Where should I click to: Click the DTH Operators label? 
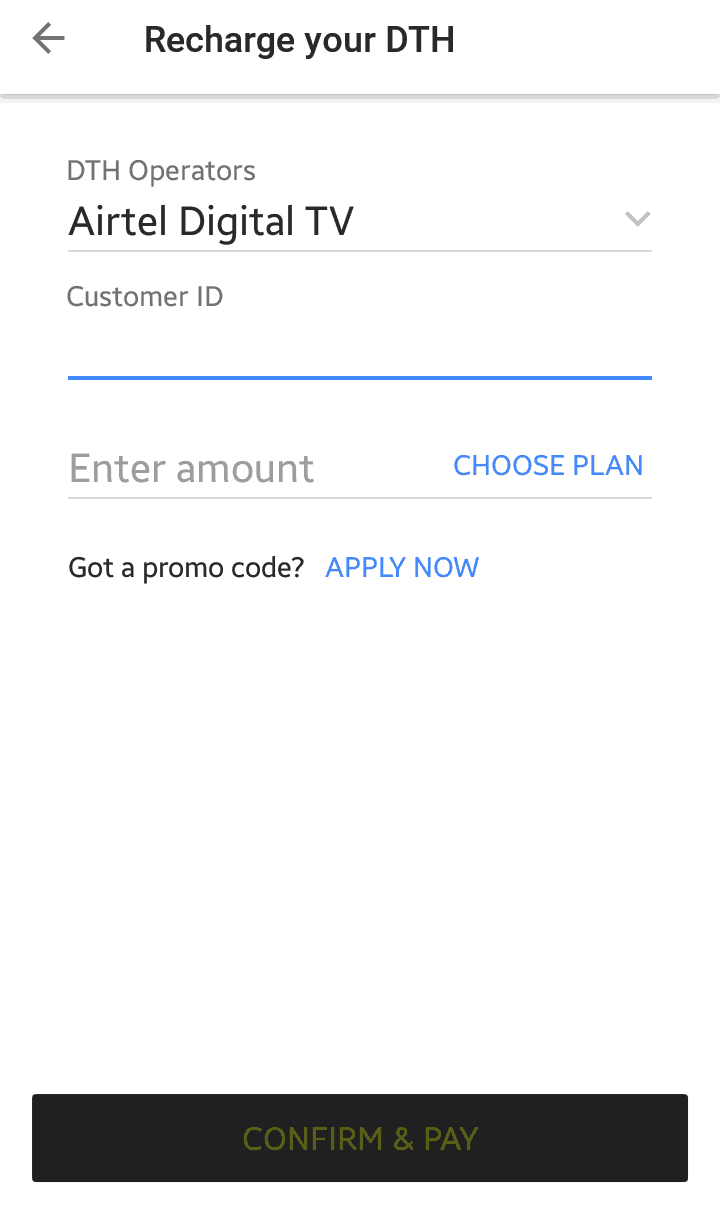[161, 170]
